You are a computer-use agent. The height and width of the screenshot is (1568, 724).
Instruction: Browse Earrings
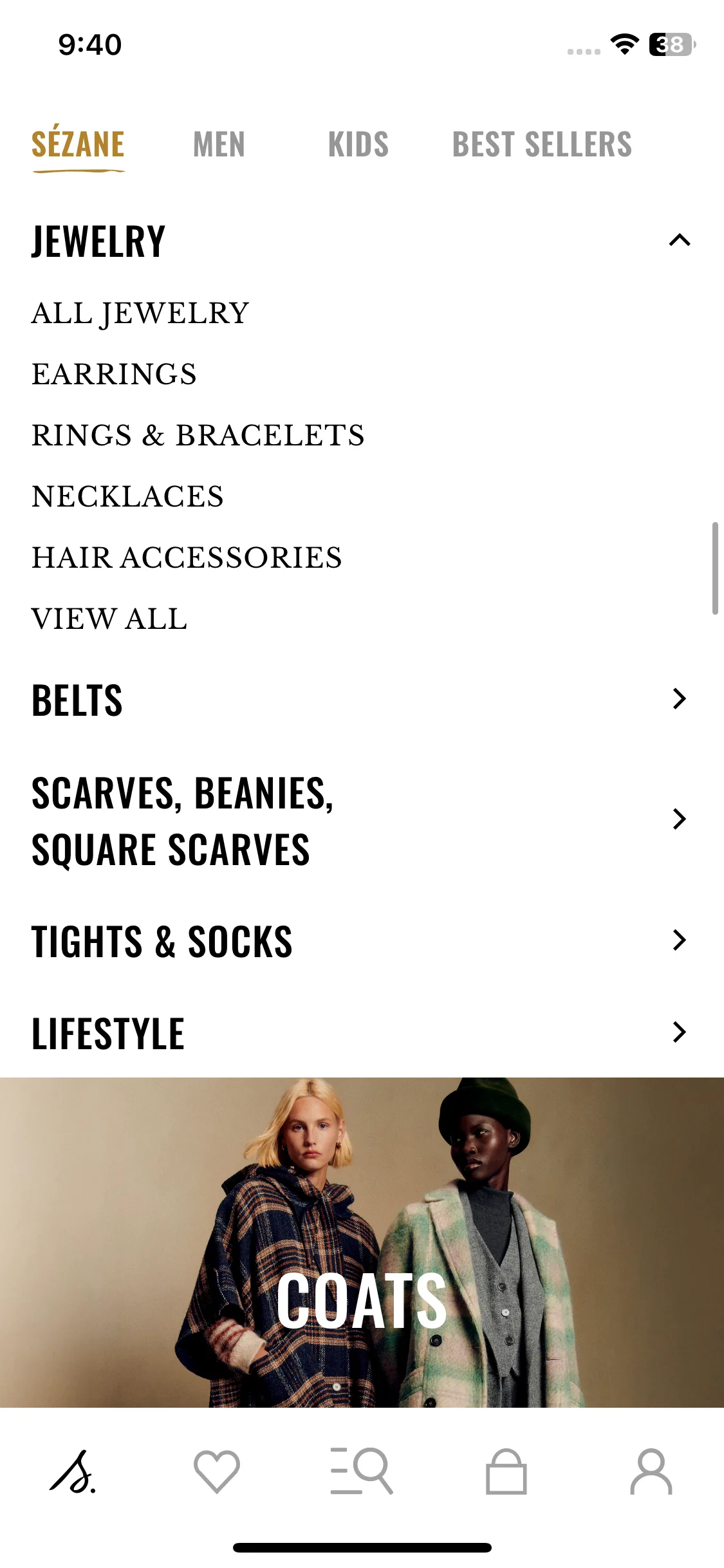click(114, 374)
